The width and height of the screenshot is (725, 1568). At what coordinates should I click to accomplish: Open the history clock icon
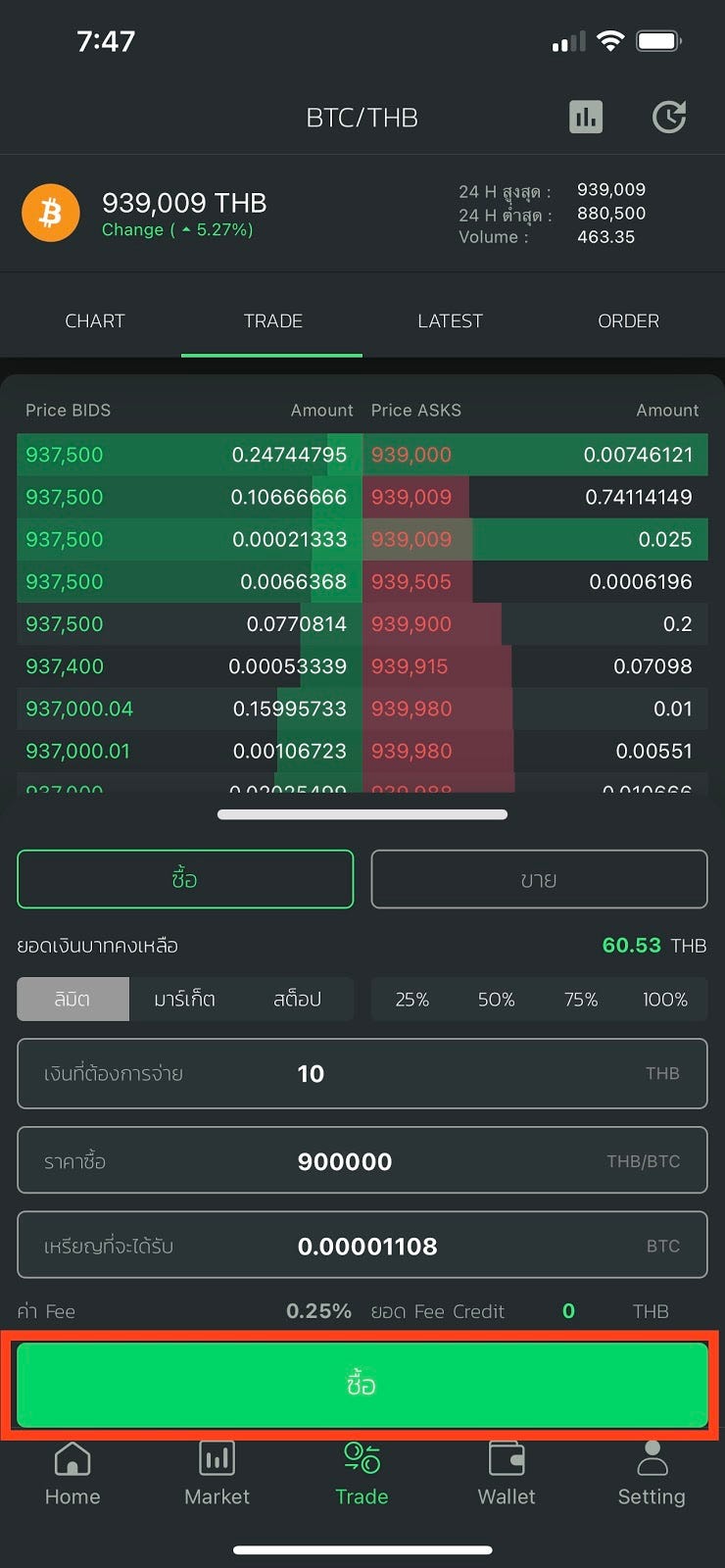pyautogui.click(x=669, y=118)
